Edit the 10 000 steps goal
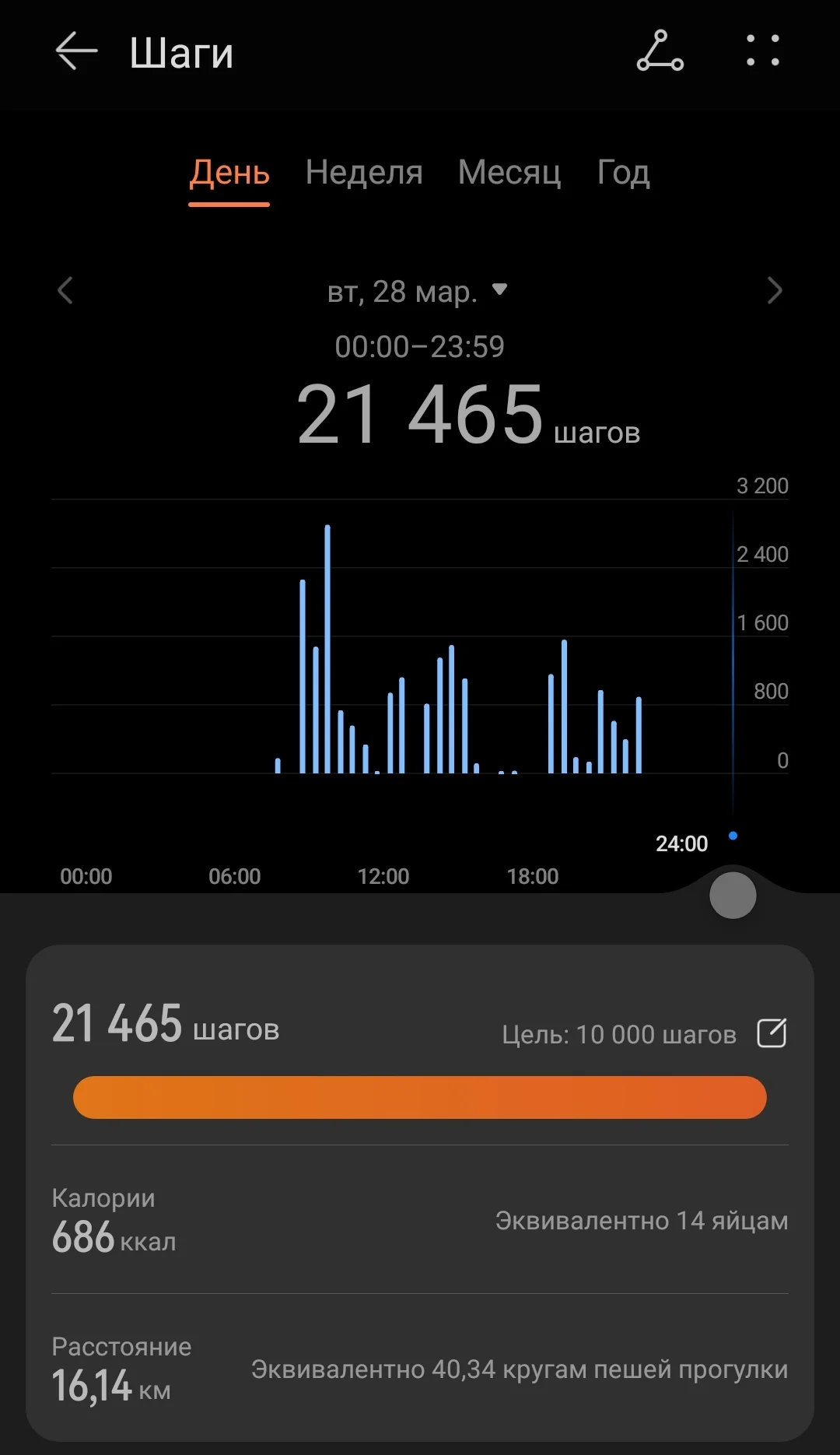Screen dimensions: 840x1455 click(x=772, y=1033)
